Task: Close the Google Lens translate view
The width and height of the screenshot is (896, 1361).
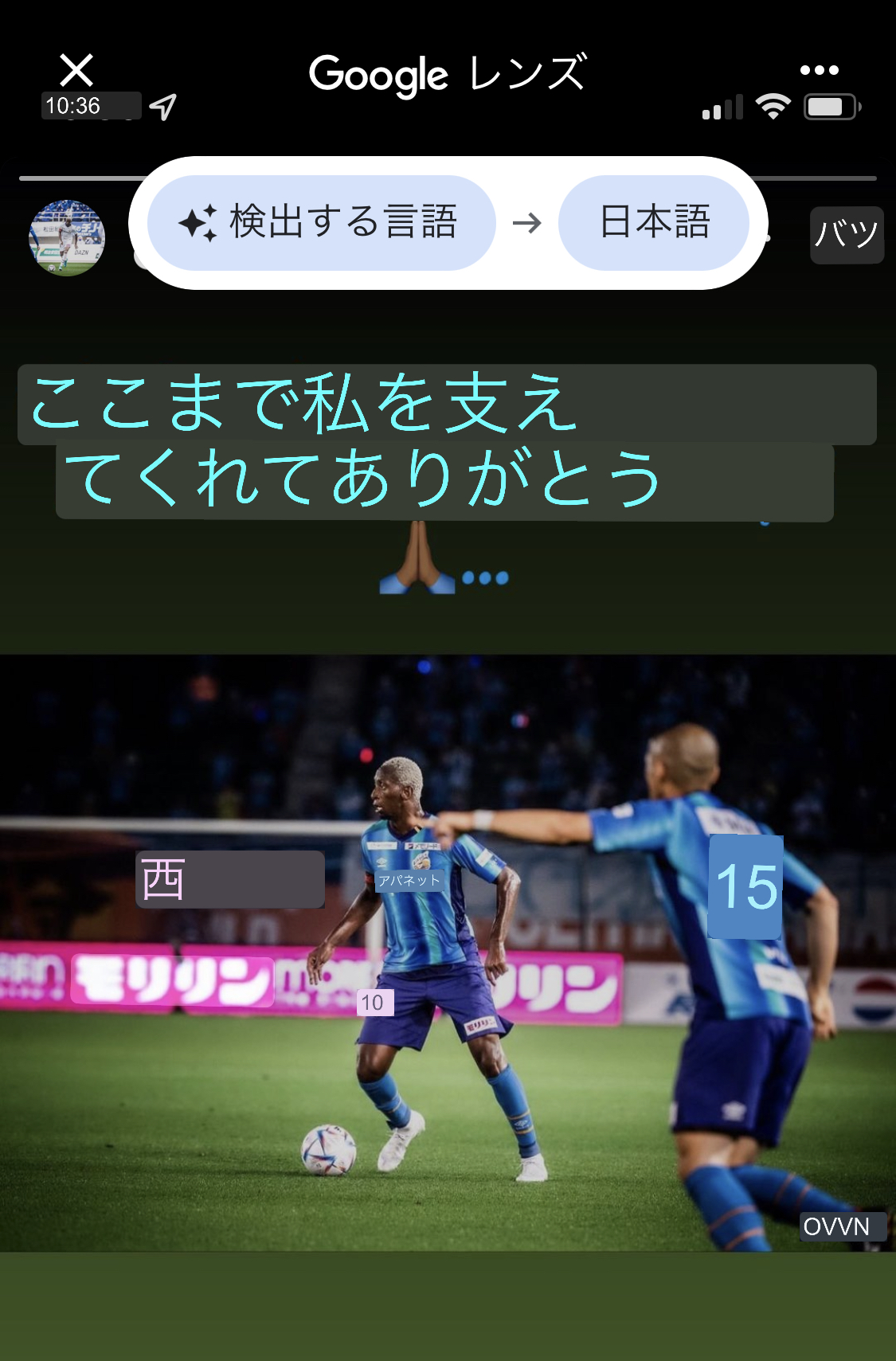Action: (x=76, y=70)
